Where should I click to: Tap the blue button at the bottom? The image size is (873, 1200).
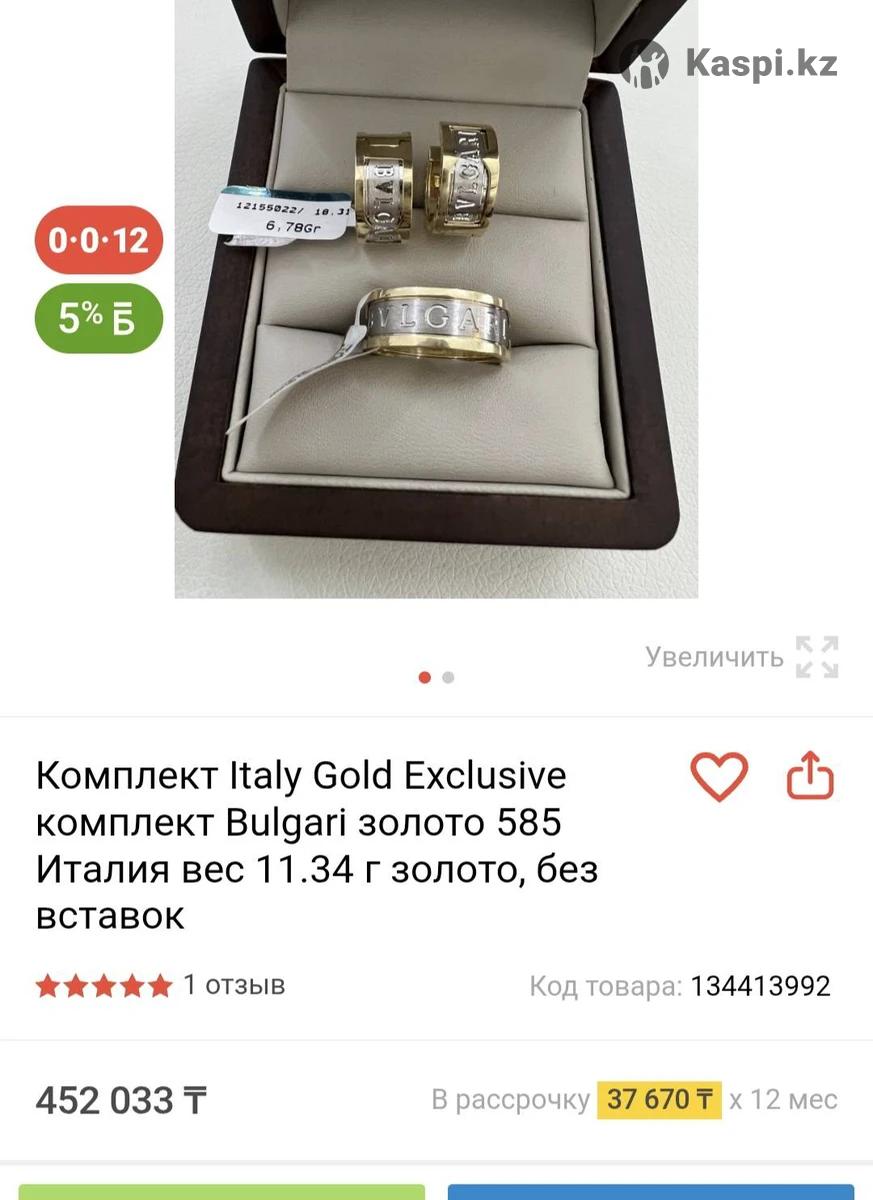[650, 1191]
